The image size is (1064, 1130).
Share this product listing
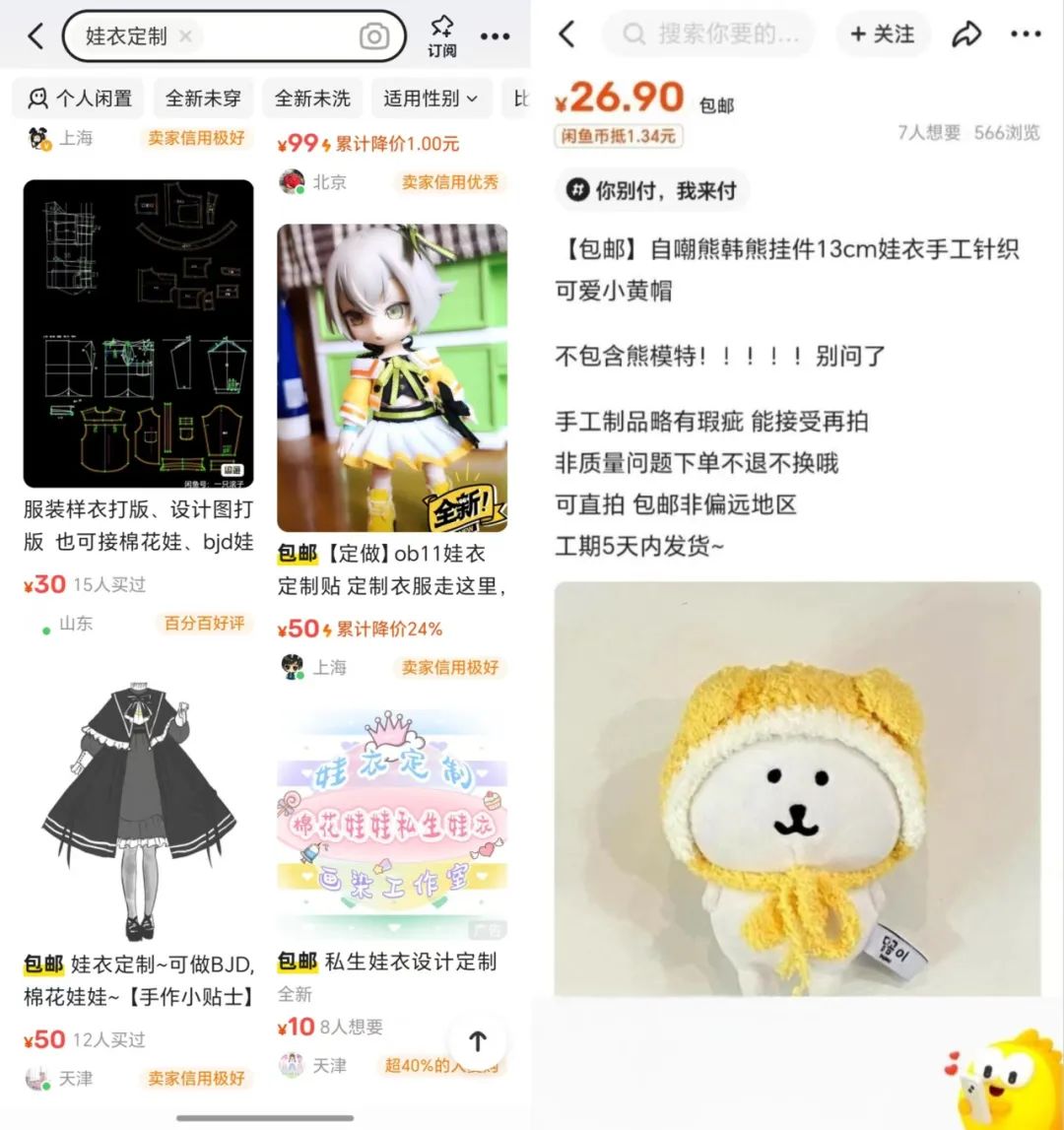pos(966,35)
